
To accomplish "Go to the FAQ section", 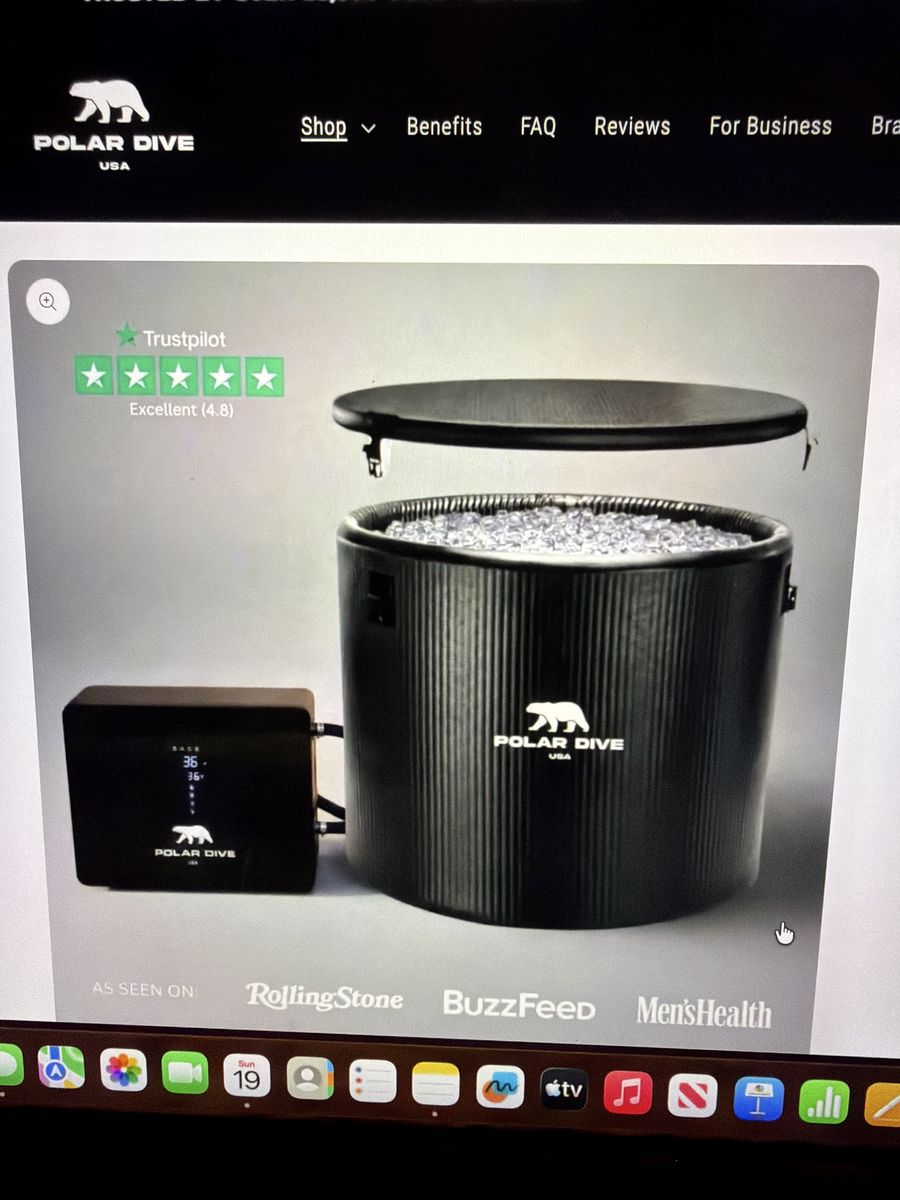I will click(x=537, y=127).
